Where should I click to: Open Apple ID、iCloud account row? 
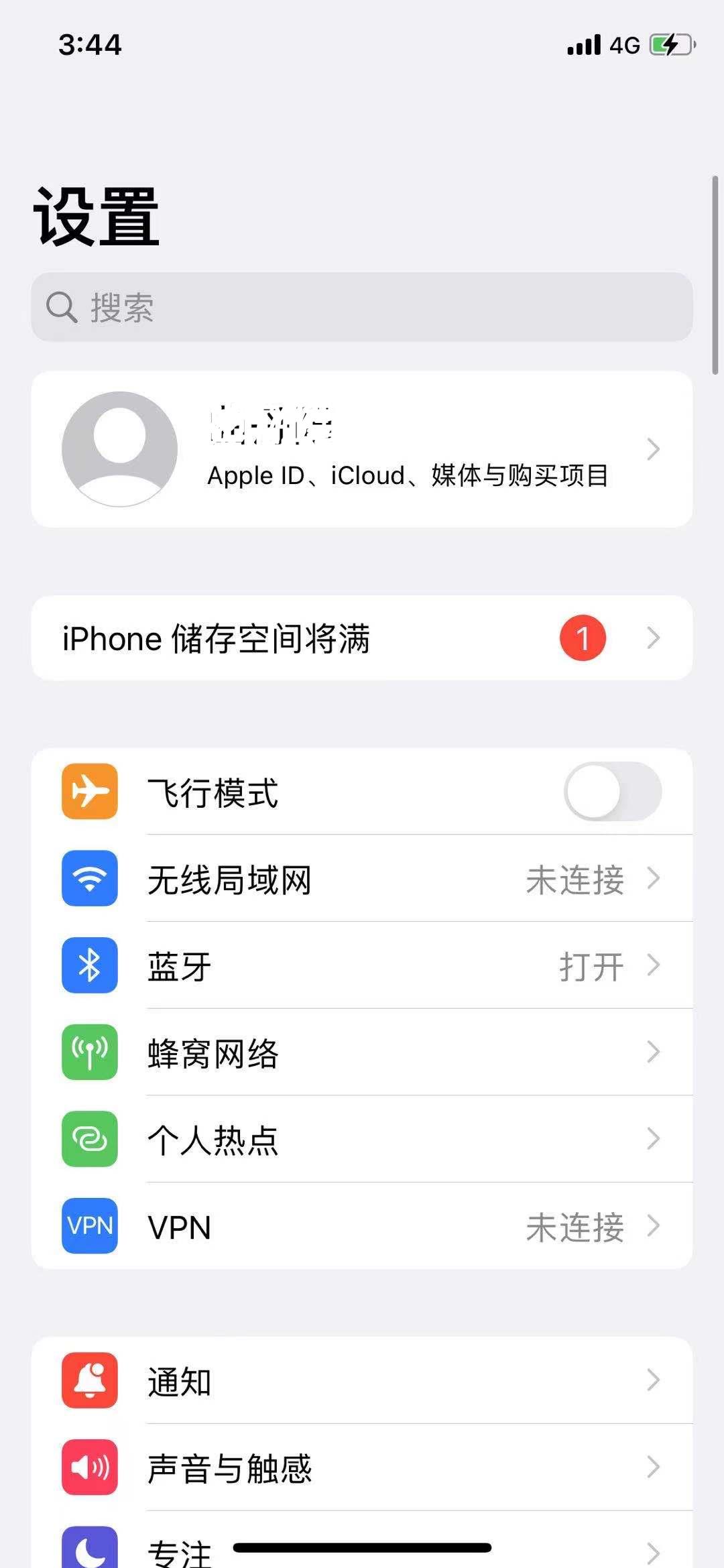point(362,449)
